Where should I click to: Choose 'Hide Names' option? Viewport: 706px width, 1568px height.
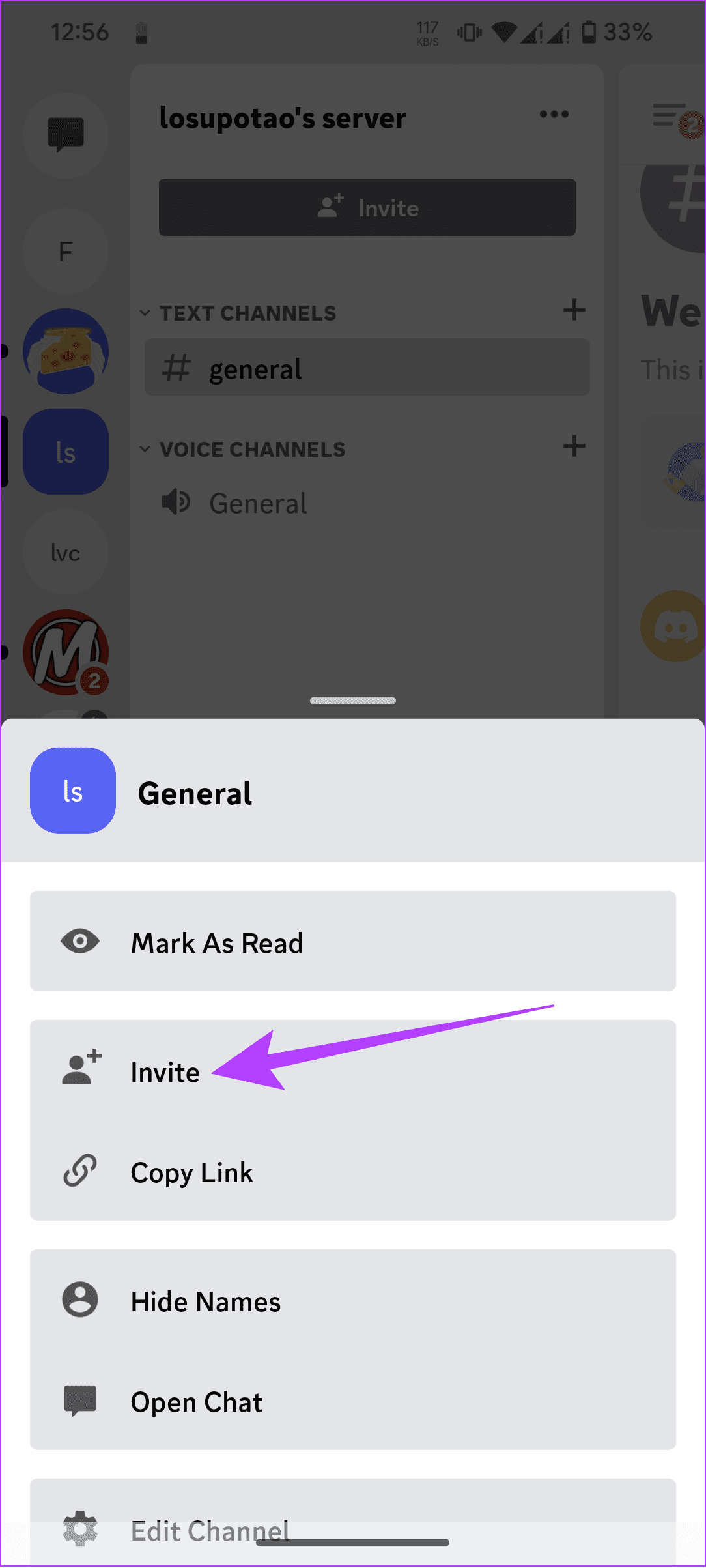point(206,1301)
